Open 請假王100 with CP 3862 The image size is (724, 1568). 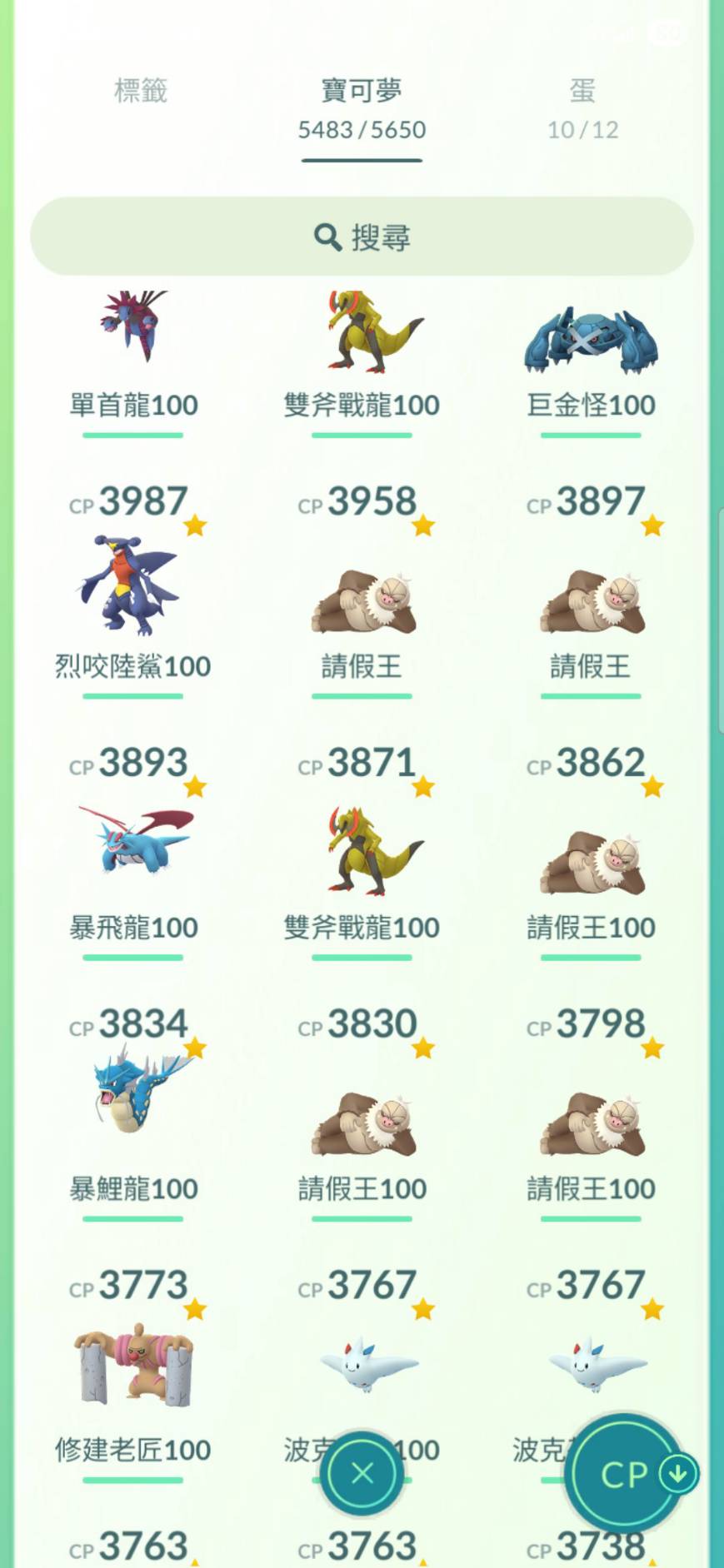(x=591, y=863)
